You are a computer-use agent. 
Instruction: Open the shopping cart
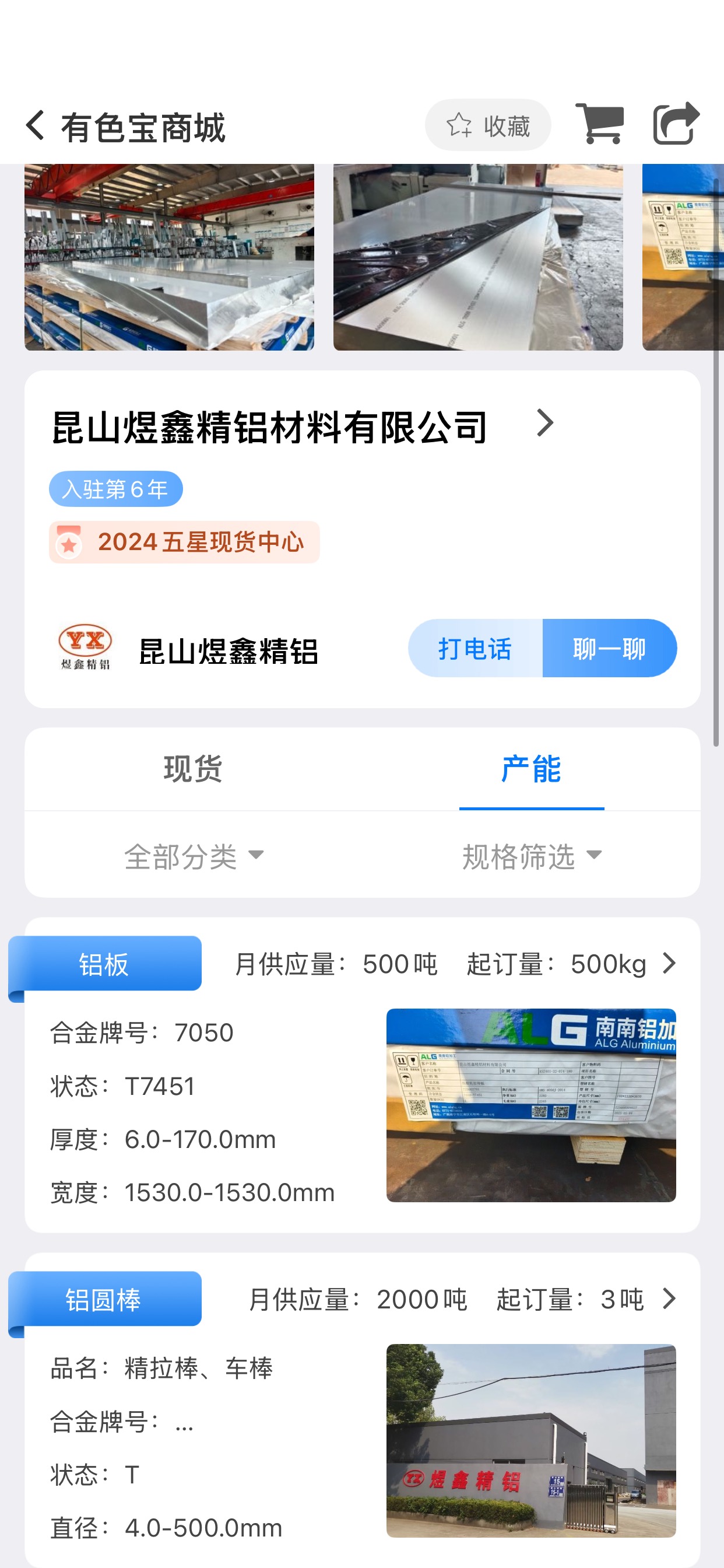point(600,124)
